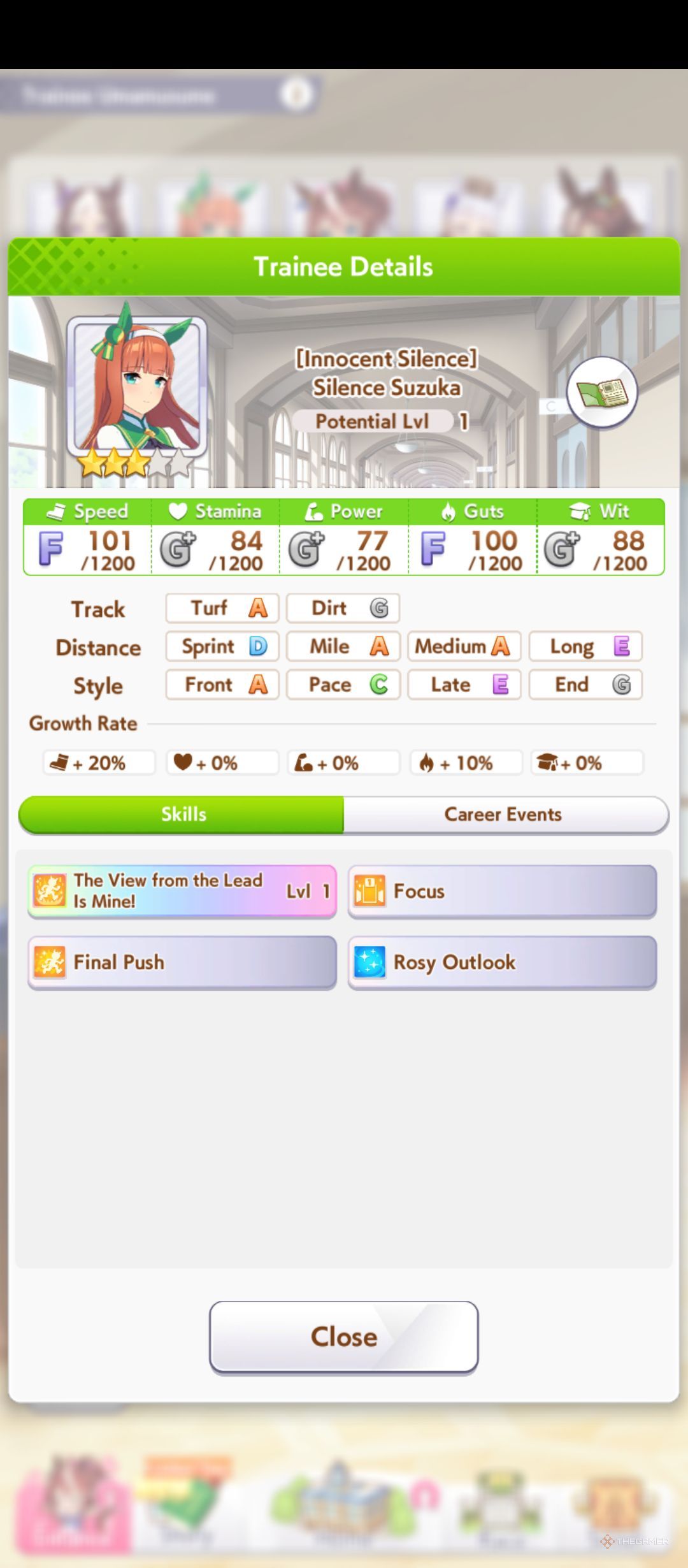Close the Trainee Details dialog

point(343,1336)
